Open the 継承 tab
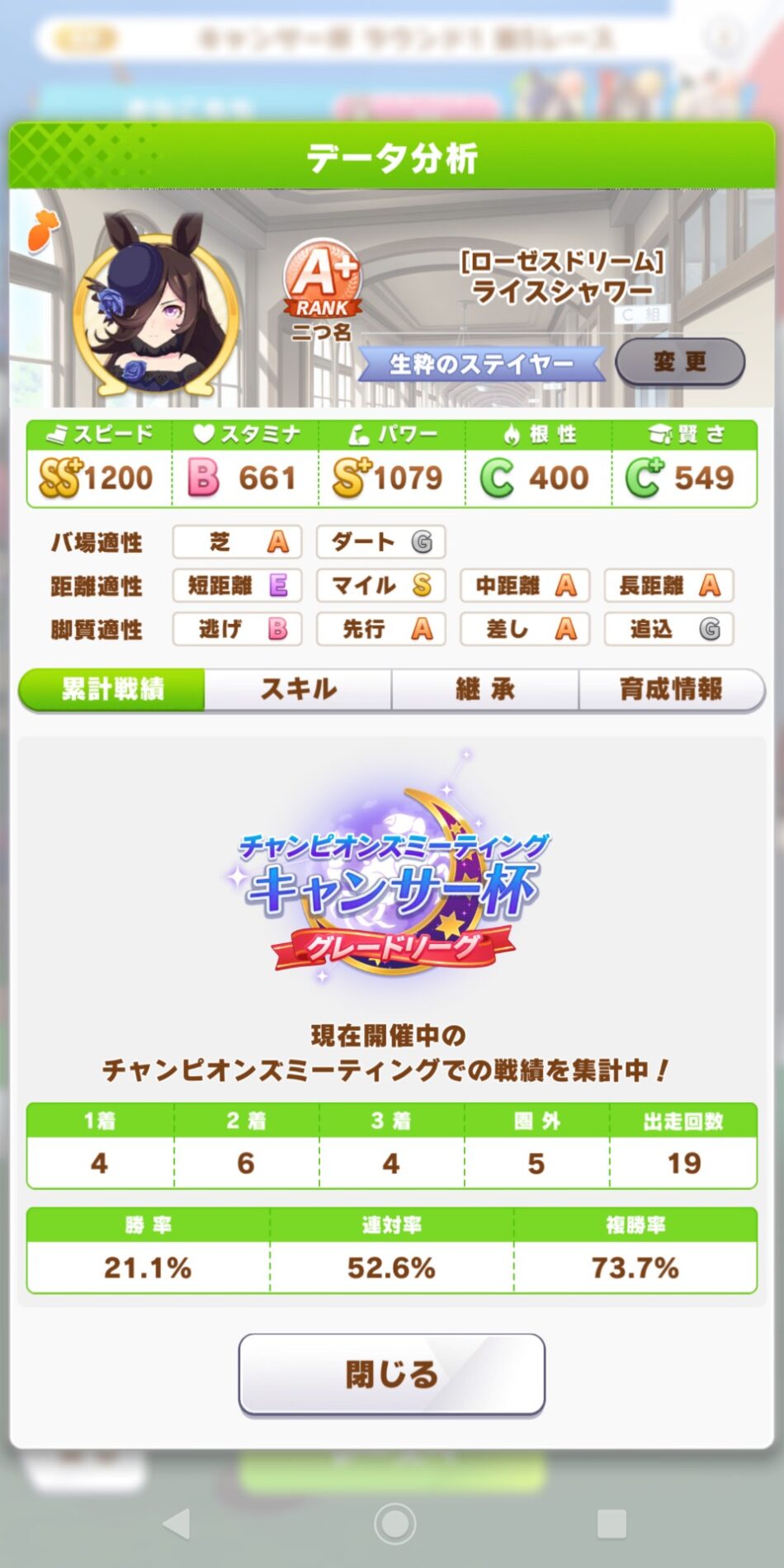The height and width of the screenshot is (1568, 784). click(x=485, y=689)
